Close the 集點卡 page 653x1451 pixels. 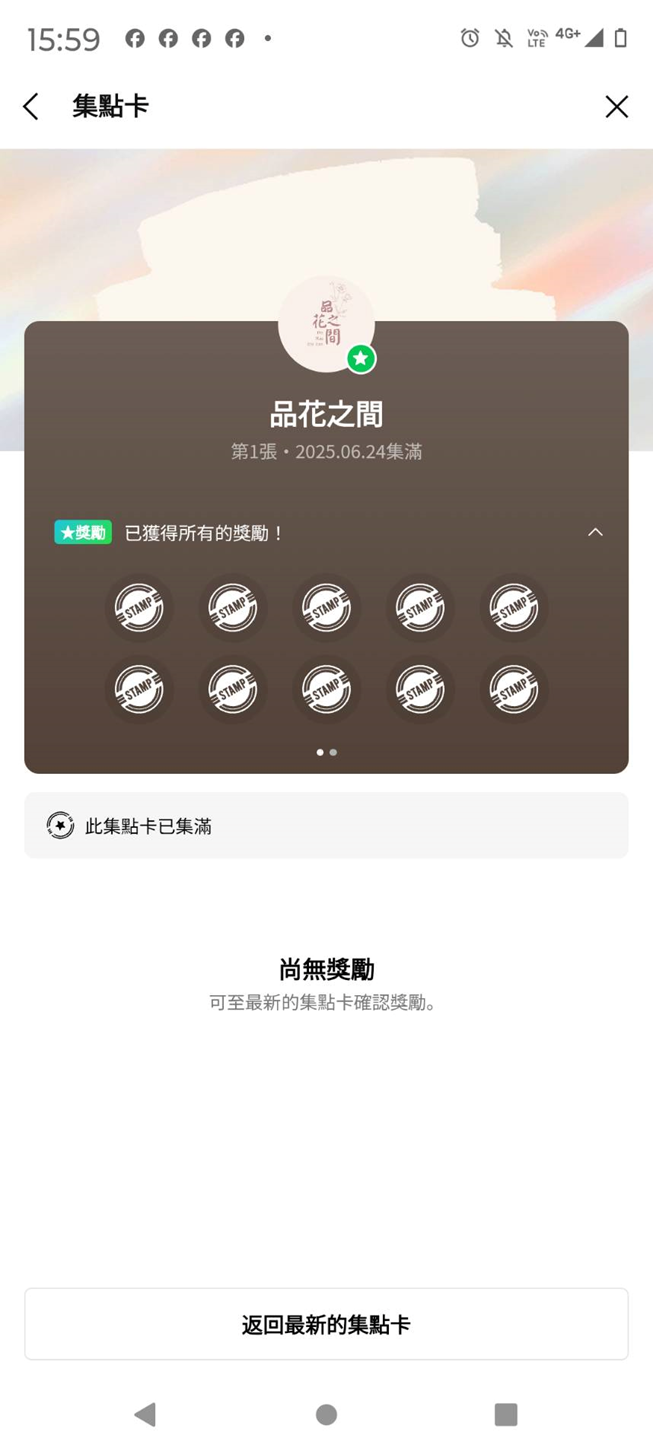(616, 107)
